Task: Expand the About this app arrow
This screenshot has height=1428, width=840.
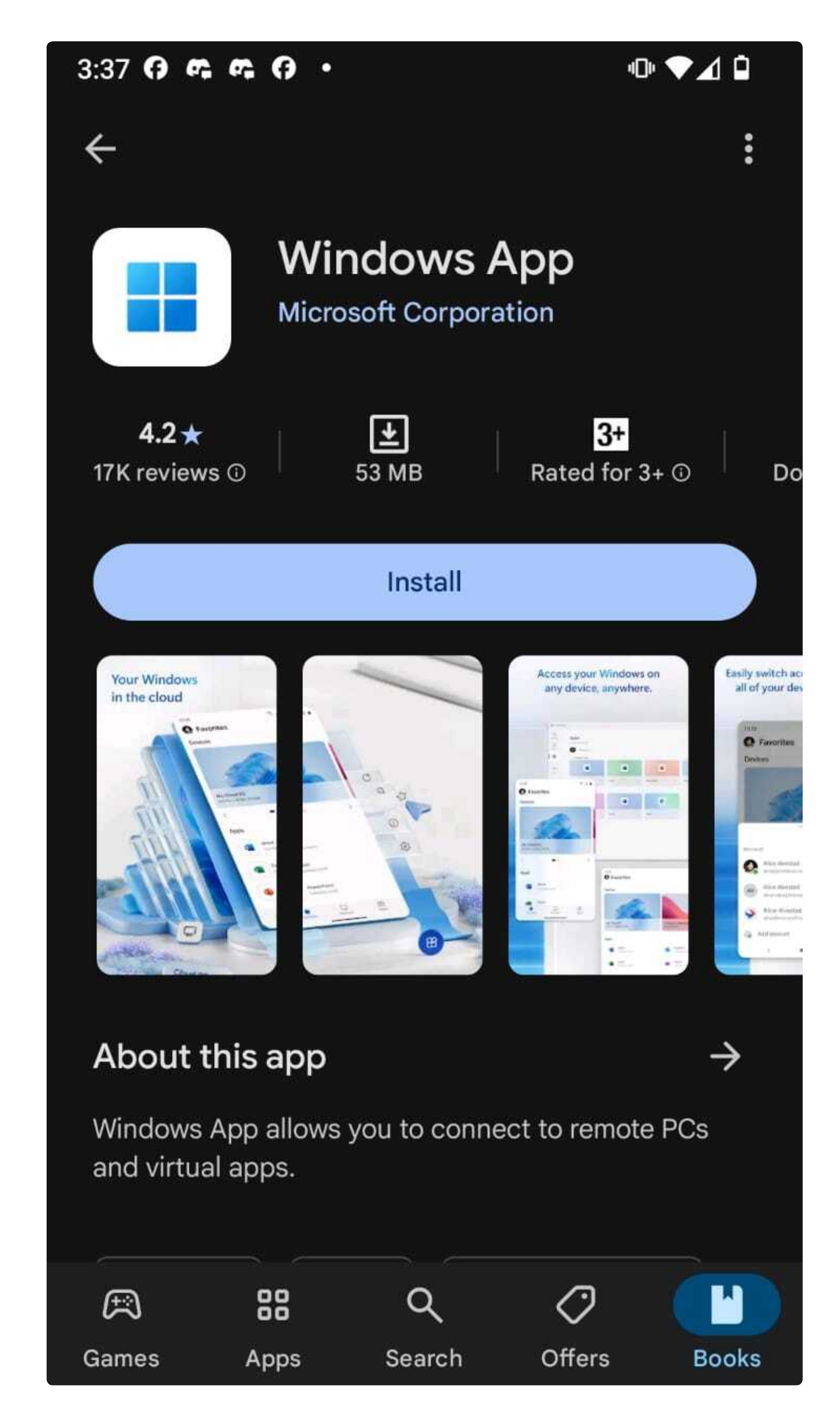Action: (x=725, y=1056)
